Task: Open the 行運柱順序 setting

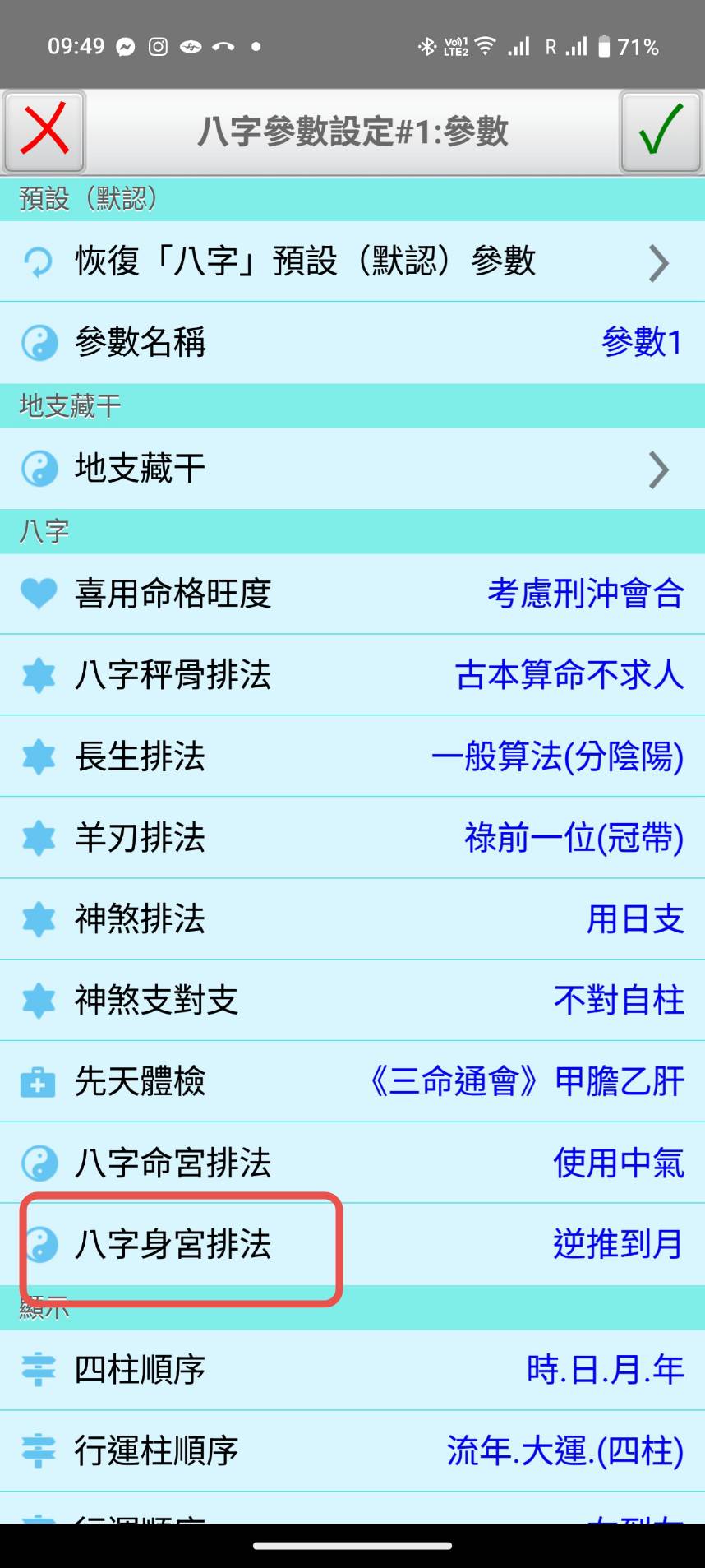Action: 352,1451
